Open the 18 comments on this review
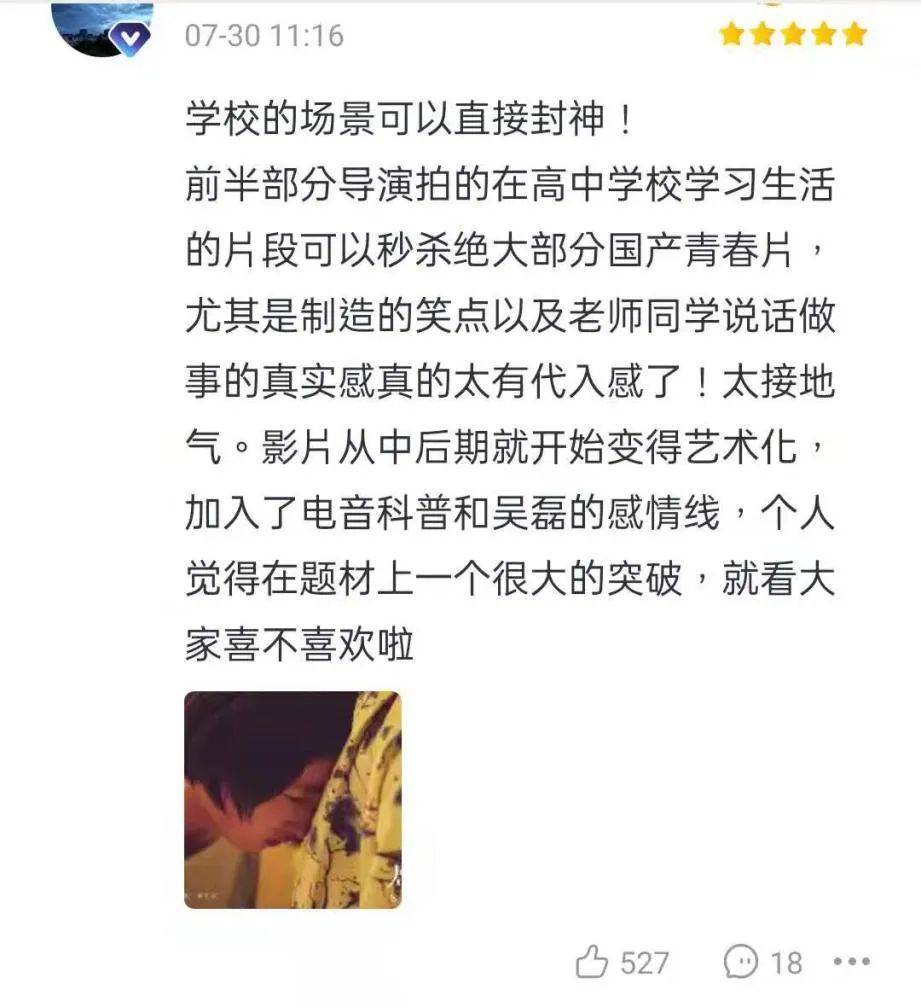This screenshot has height=1007, width=921. tap(742, 962)
